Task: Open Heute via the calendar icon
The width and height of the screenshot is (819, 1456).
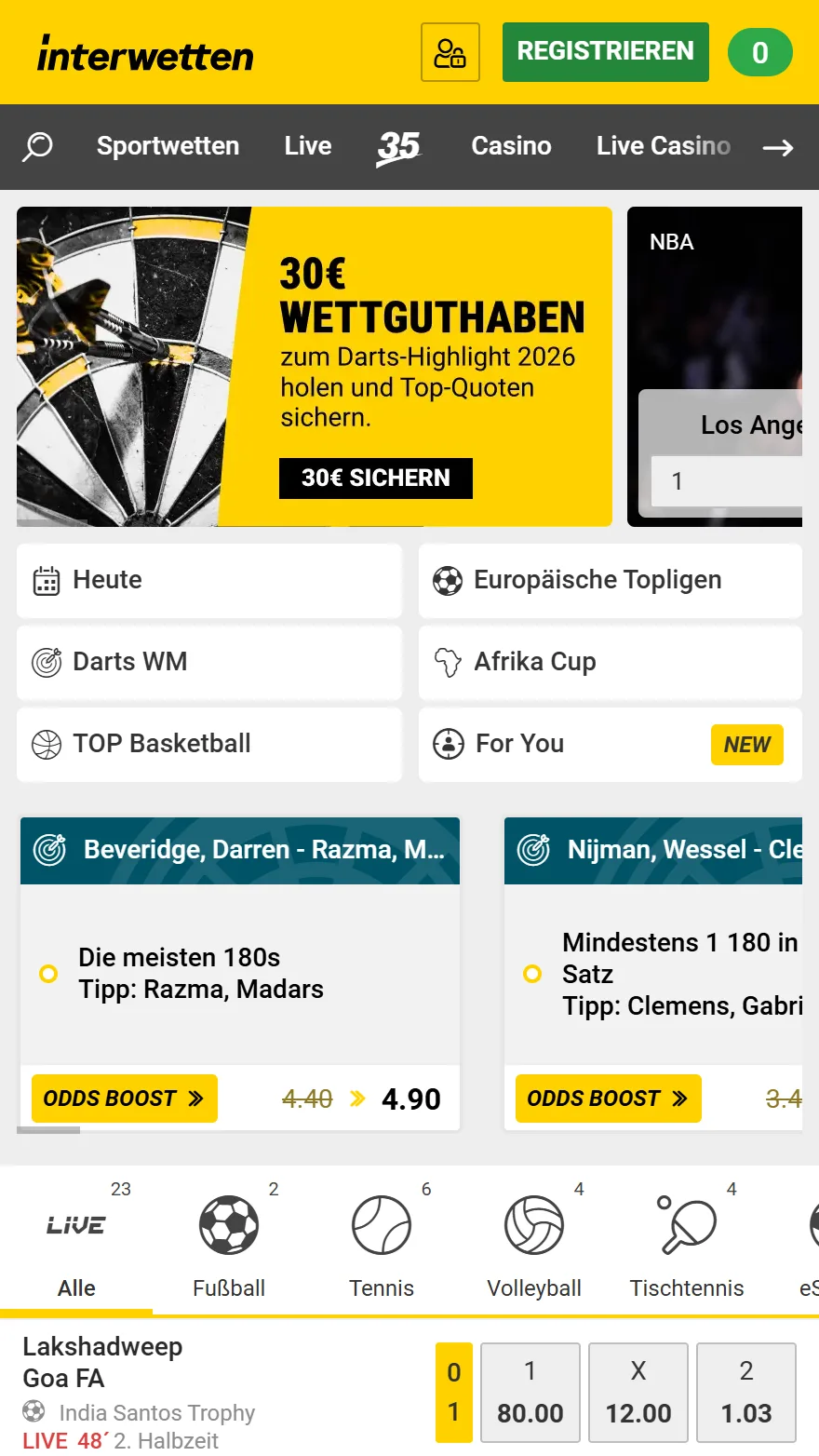Action: point(44,580)
